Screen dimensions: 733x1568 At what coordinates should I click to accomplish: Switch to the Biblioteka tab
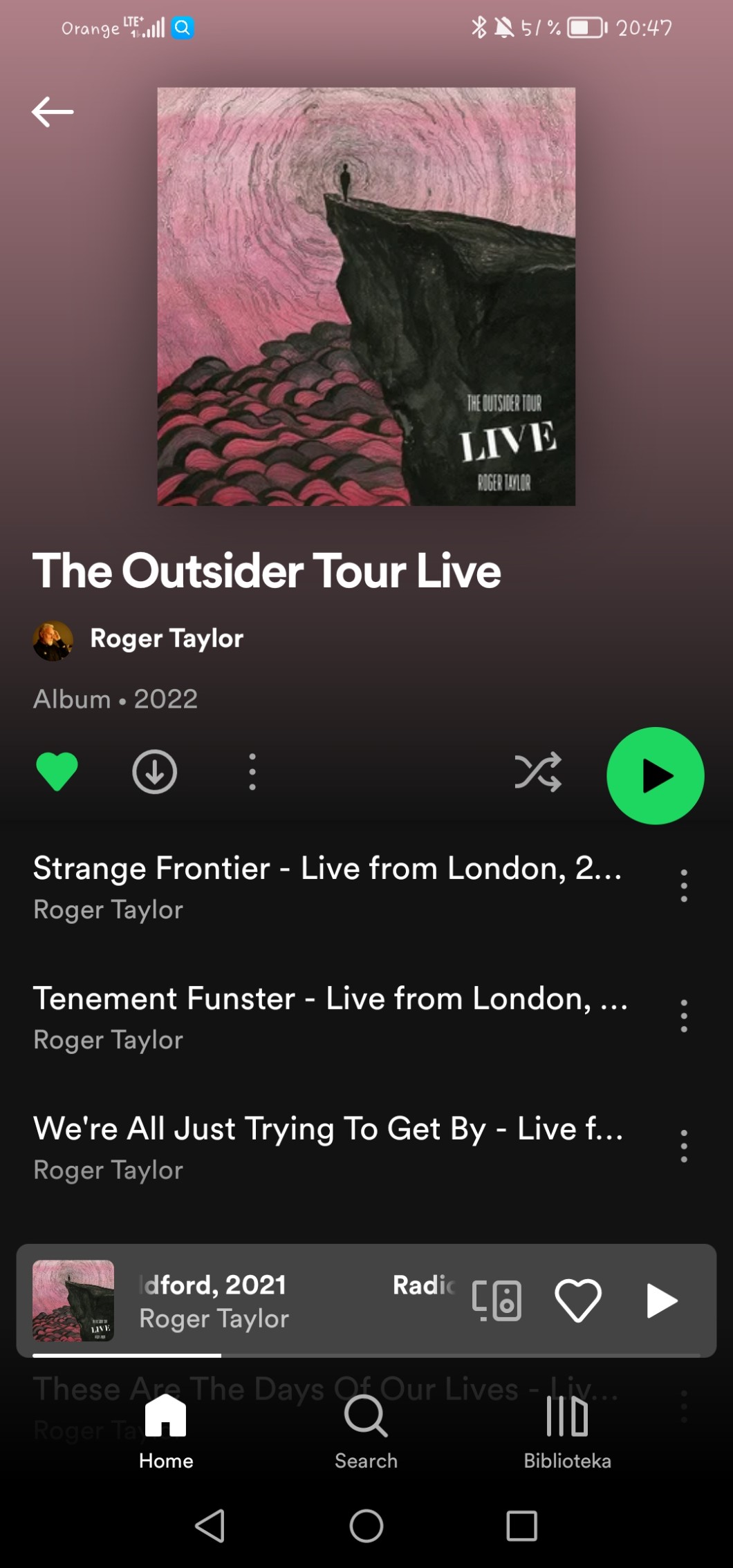[567, 1430]
